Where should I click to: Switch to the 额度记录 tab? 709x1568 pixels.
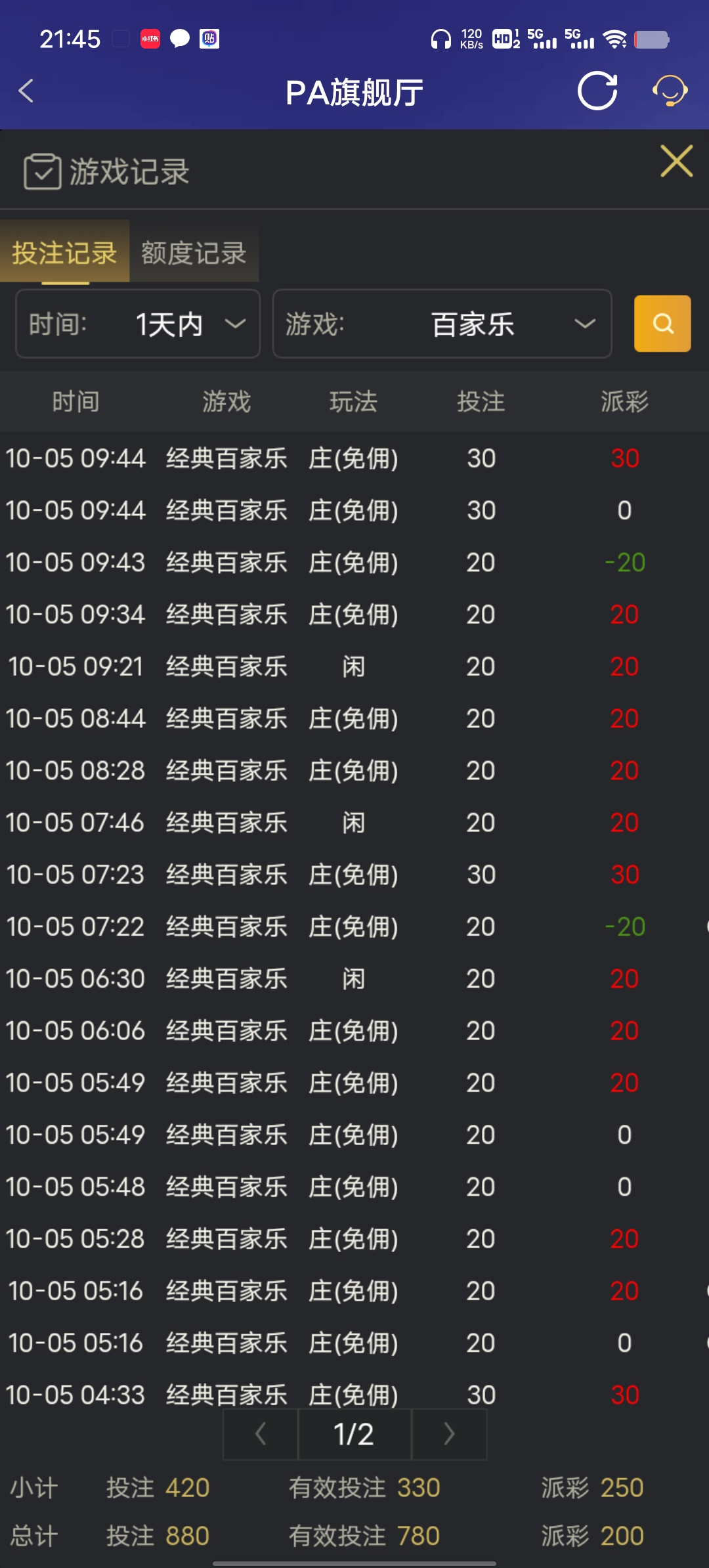194,253
